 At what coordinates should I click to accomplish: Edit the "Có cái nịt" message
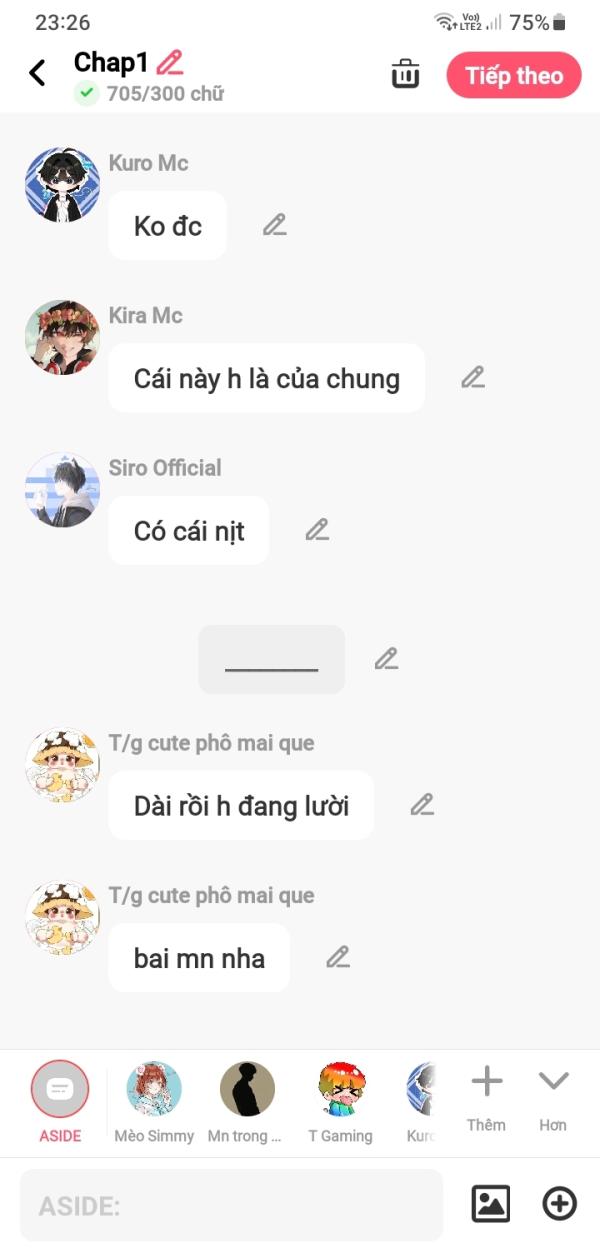[x=317, y=530]
